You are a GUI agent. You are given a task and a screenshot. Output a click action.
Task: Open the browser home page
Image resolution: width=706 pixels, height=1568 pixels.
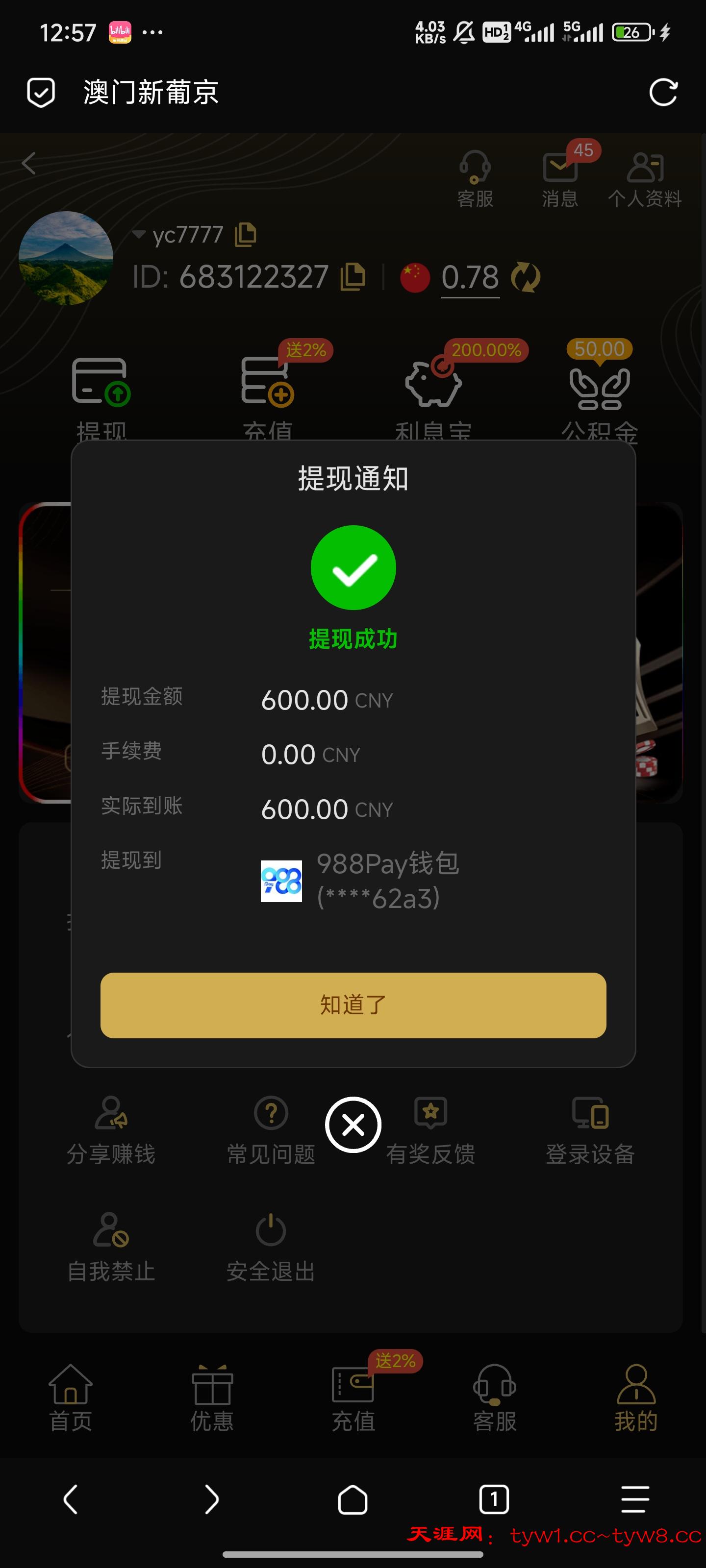353,1498
